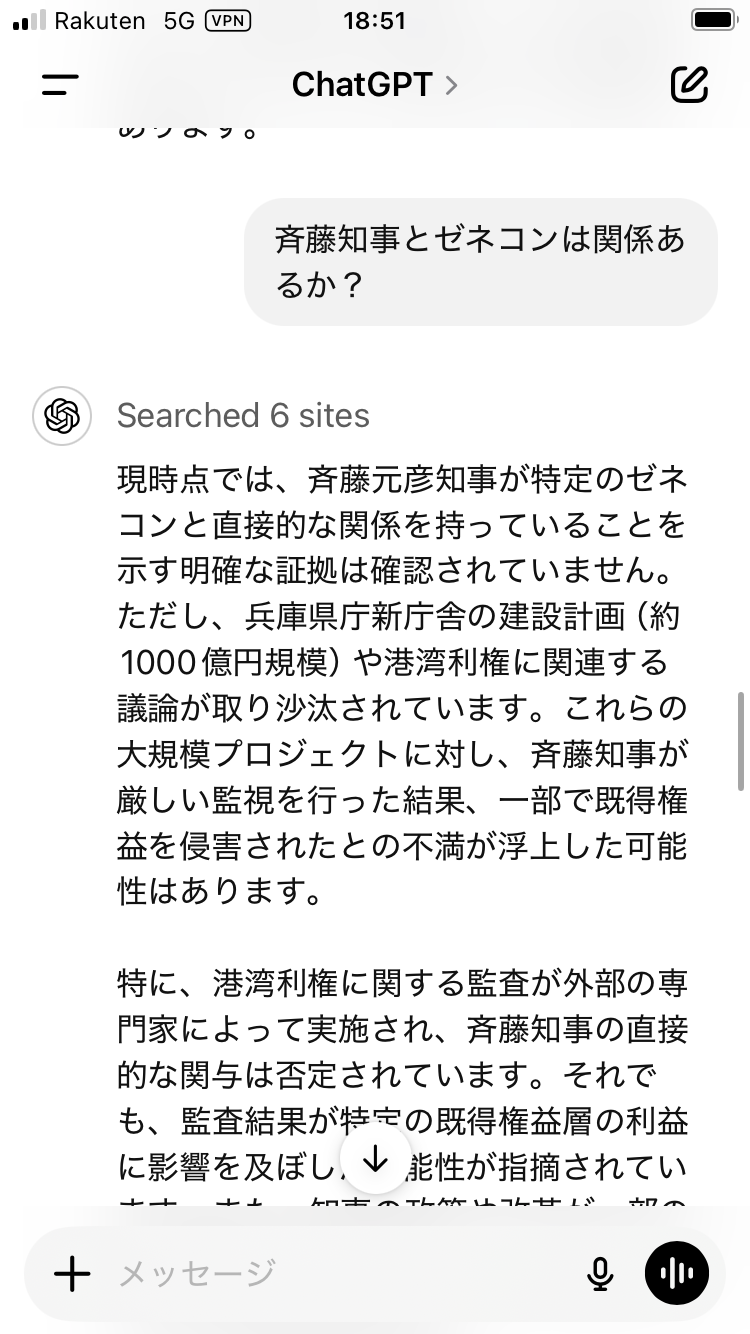Open the ChatGPT model selector
Viewport: 750px width, 1334px height.
tap(374, 85)
